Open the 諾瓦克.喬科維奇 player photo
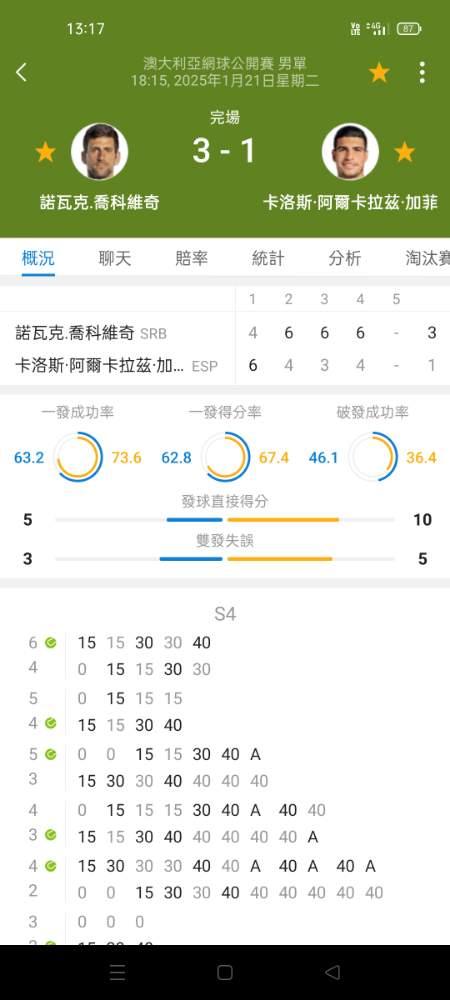 tap(99, 152)
